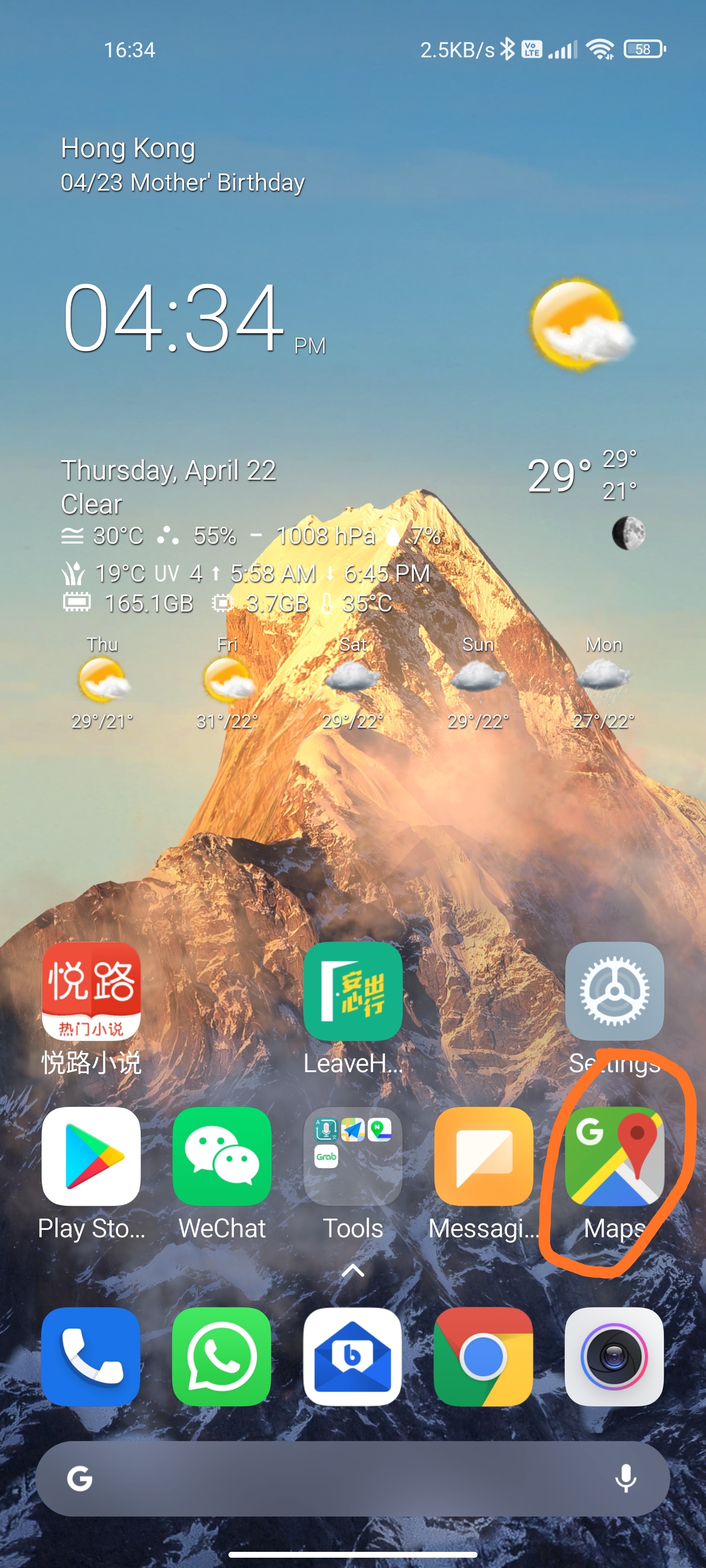
Task: Open the Camera app
Action: click(614, 1357)
